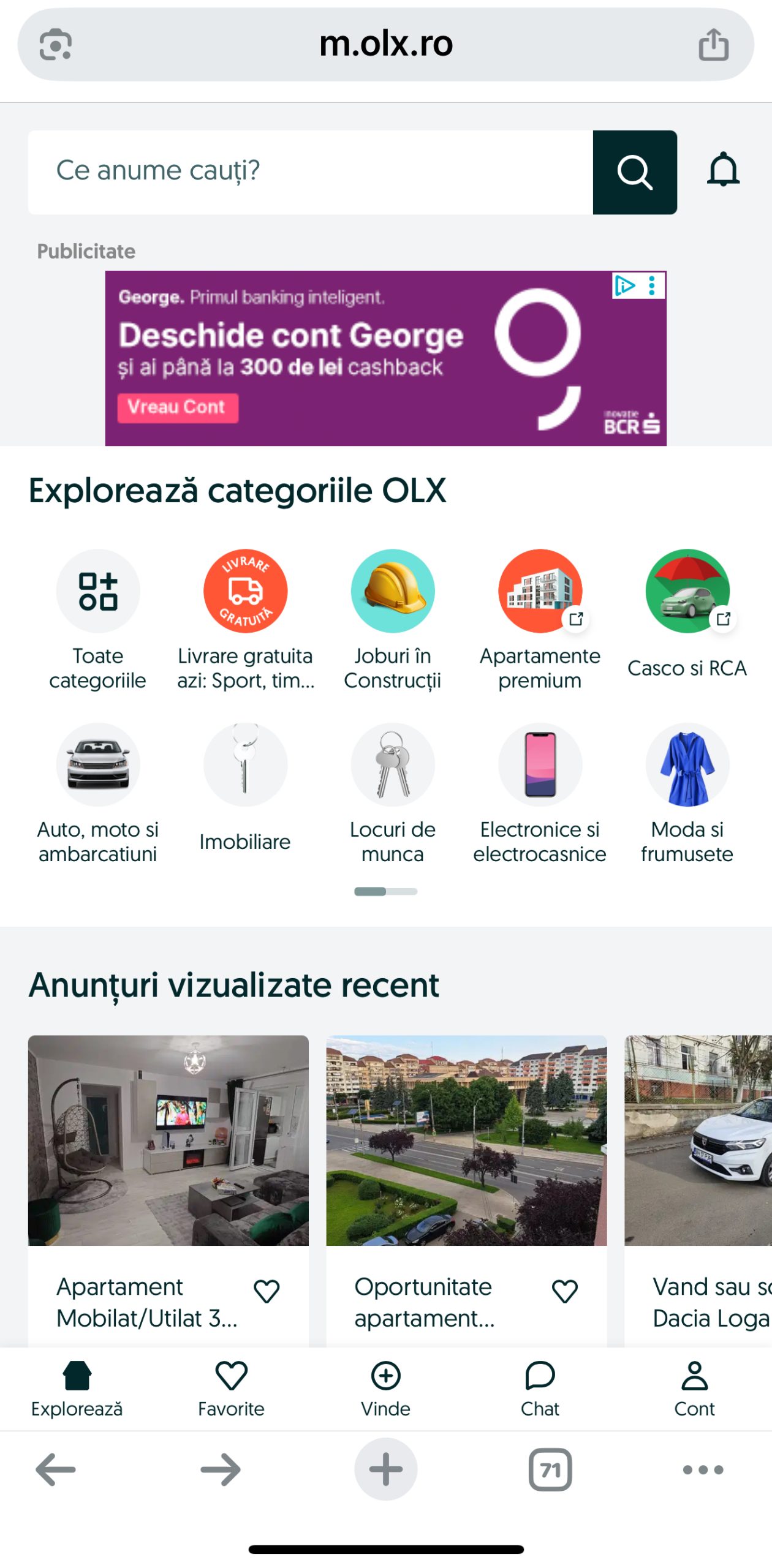Select the Apartamente premium category

pyautogui.click(x=539, y=617)
